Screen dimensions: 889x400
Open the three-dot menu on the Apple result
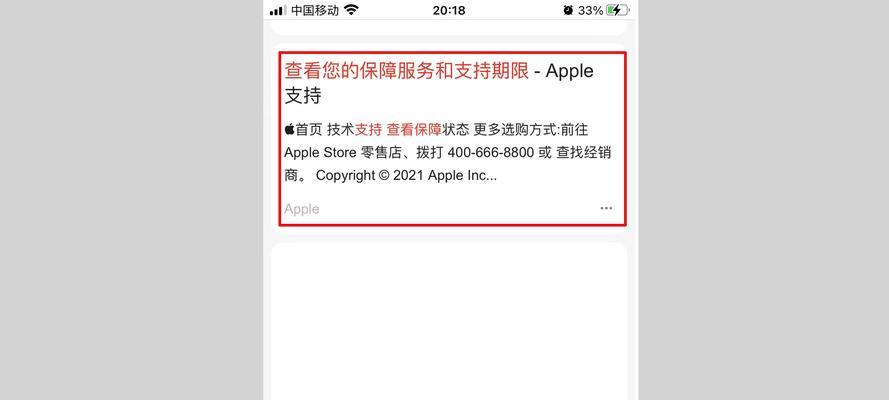606,208
